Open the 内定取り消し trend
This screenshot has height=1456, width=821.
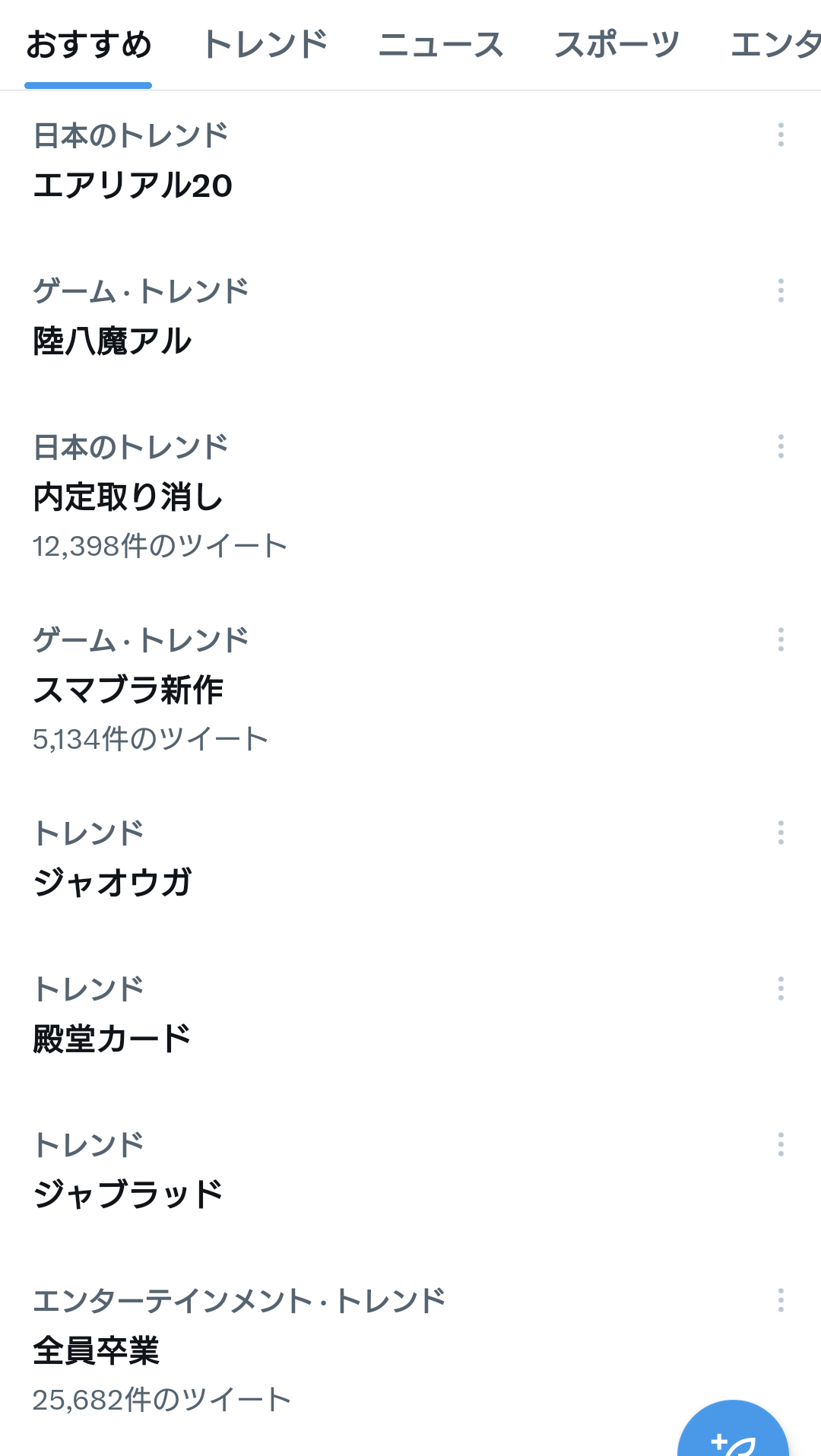[128, 496]
